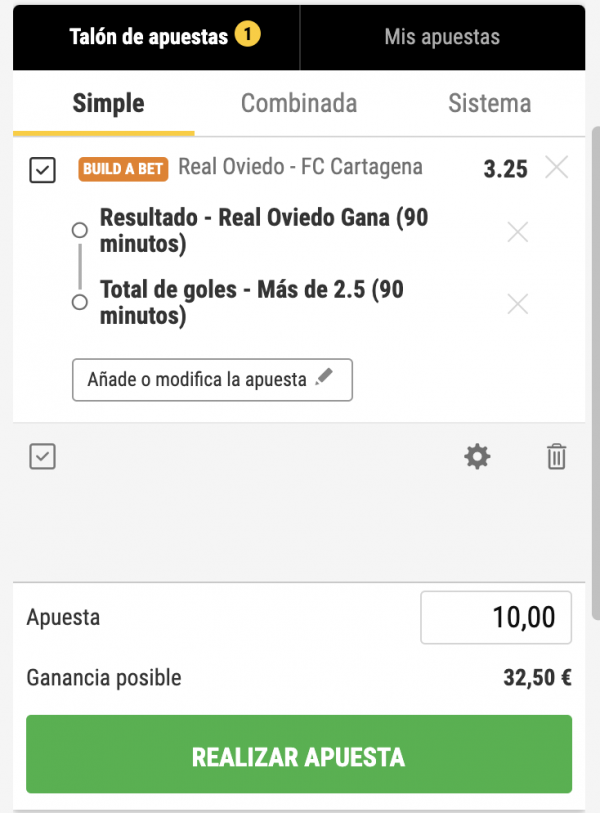
Task: Remove the Real Oviedo - FC Cartagena bet
Action: [x=557, y=168]
